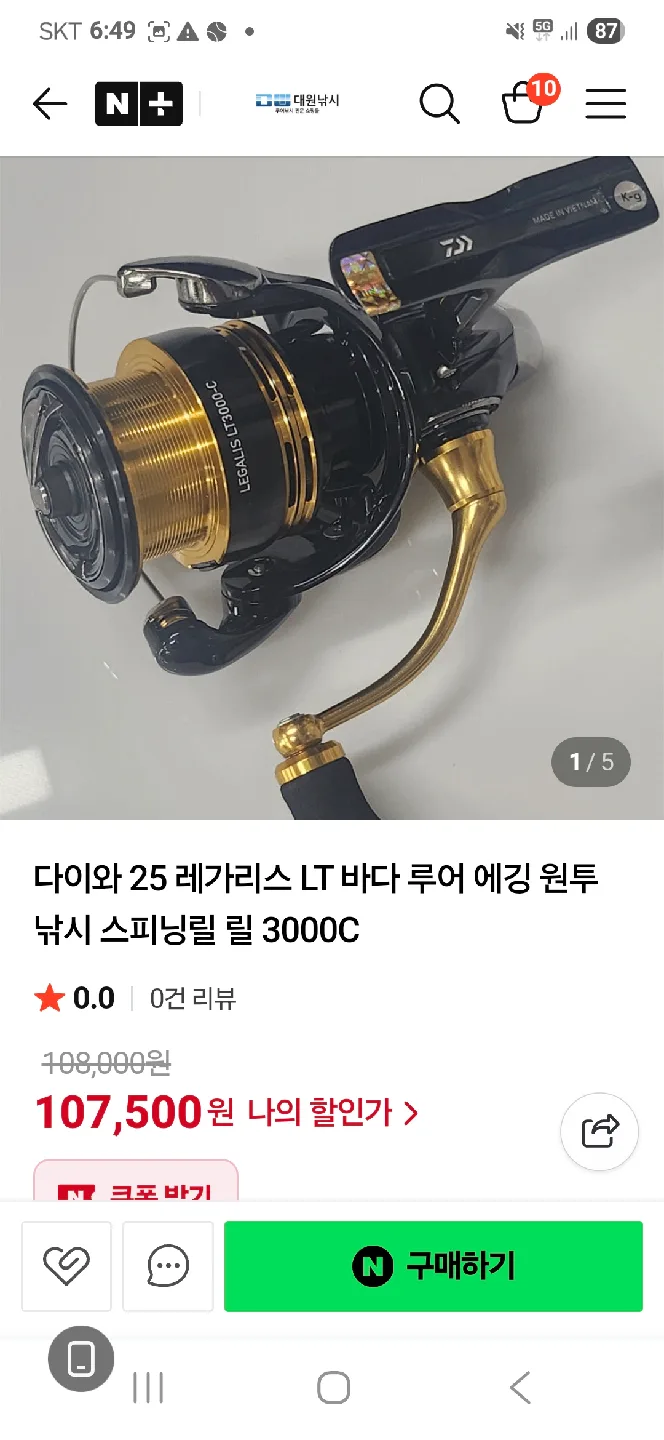Open the fishing reel product photo

tap(332, 488)
